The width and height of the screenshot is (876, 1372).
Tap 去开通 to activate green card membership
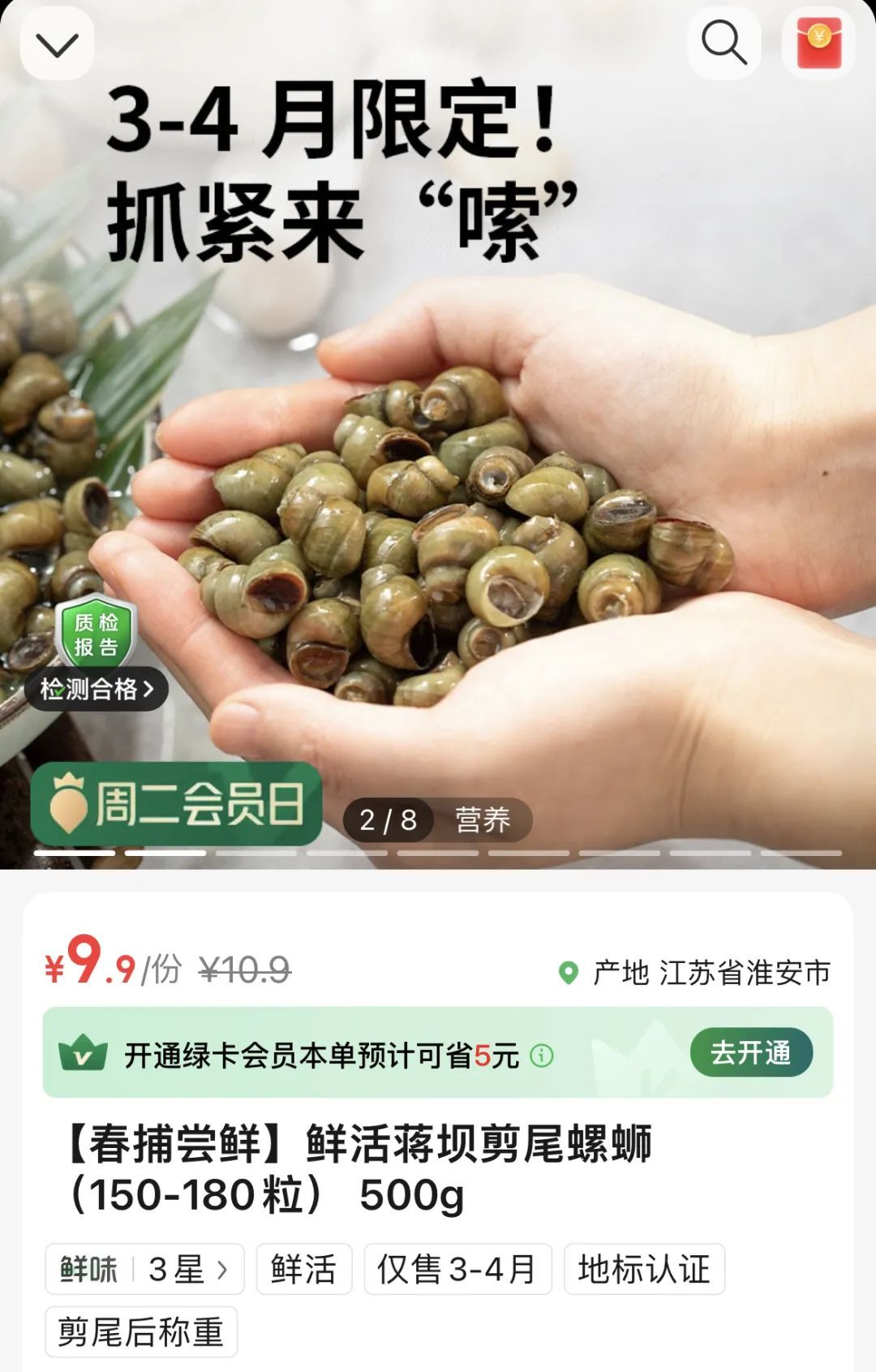(750, 1053)
